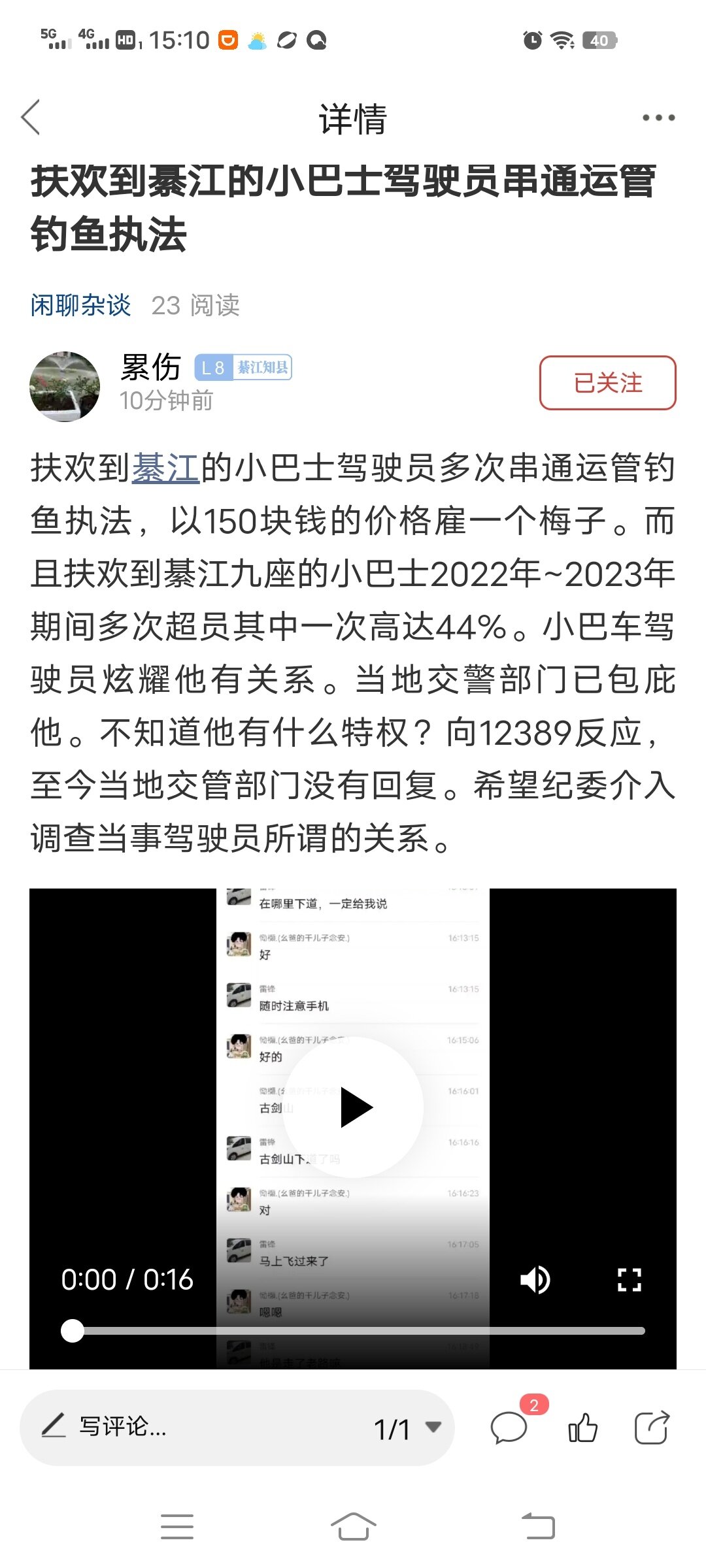This screenshot has width=706, height=1568.
Task: Open 累伤's profile avatar
Action: [65, 387]
